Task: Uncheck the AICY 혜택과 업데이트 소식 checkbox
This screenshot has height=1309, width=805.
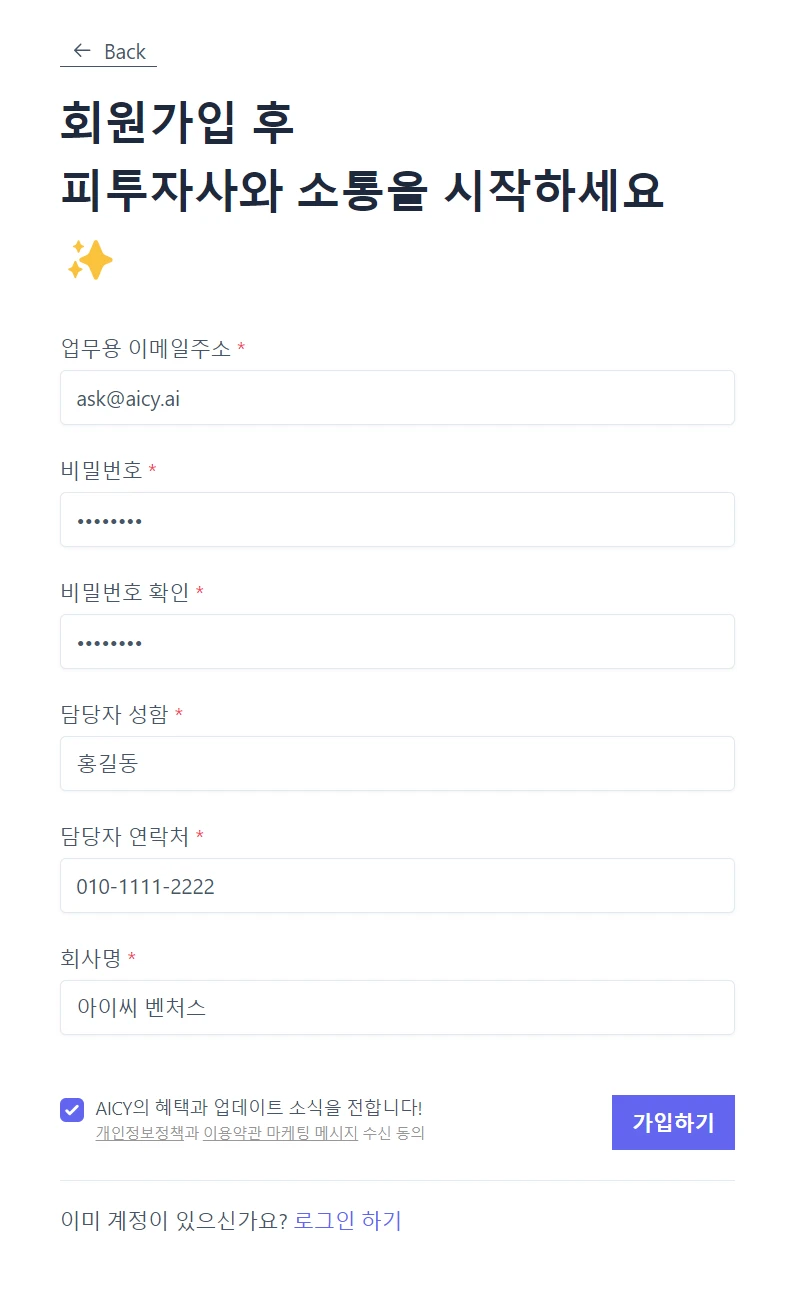Action: tap(72, 1109)
